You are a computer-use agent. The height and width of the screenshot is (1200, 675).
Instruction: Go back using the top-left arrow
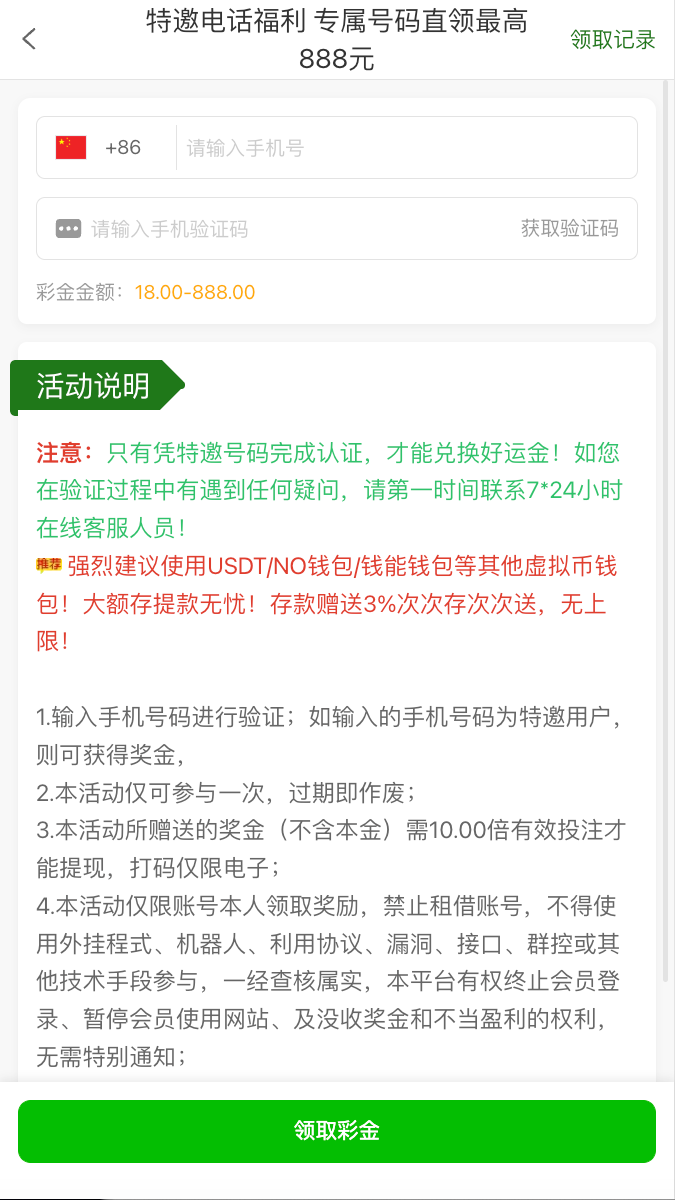click(x=29, y=39)
